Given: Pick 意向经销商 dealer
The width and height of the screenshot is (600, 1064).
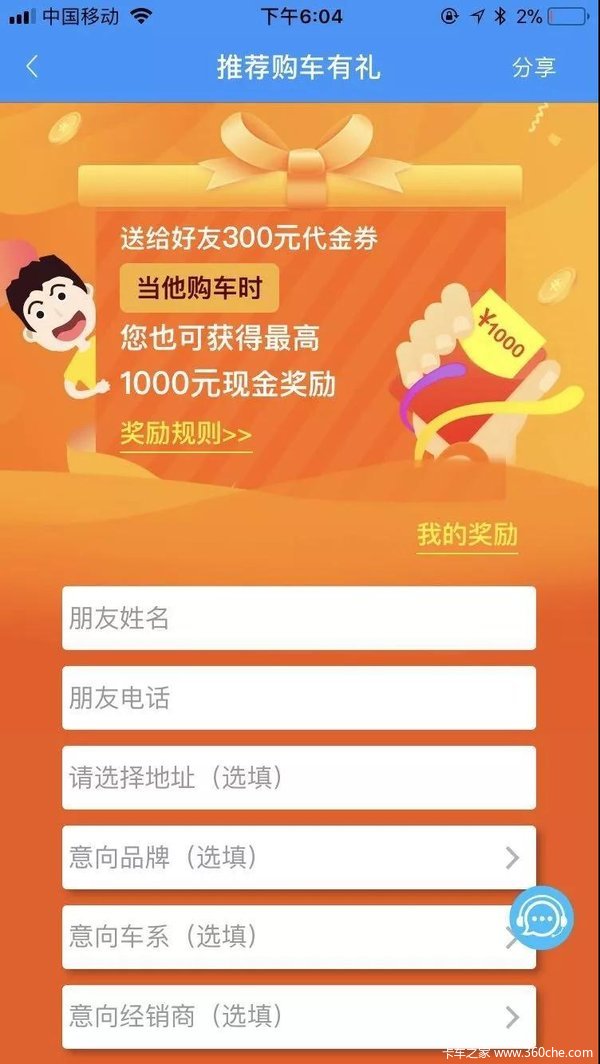Looking at the screenshot, I should pos(298,1016).
